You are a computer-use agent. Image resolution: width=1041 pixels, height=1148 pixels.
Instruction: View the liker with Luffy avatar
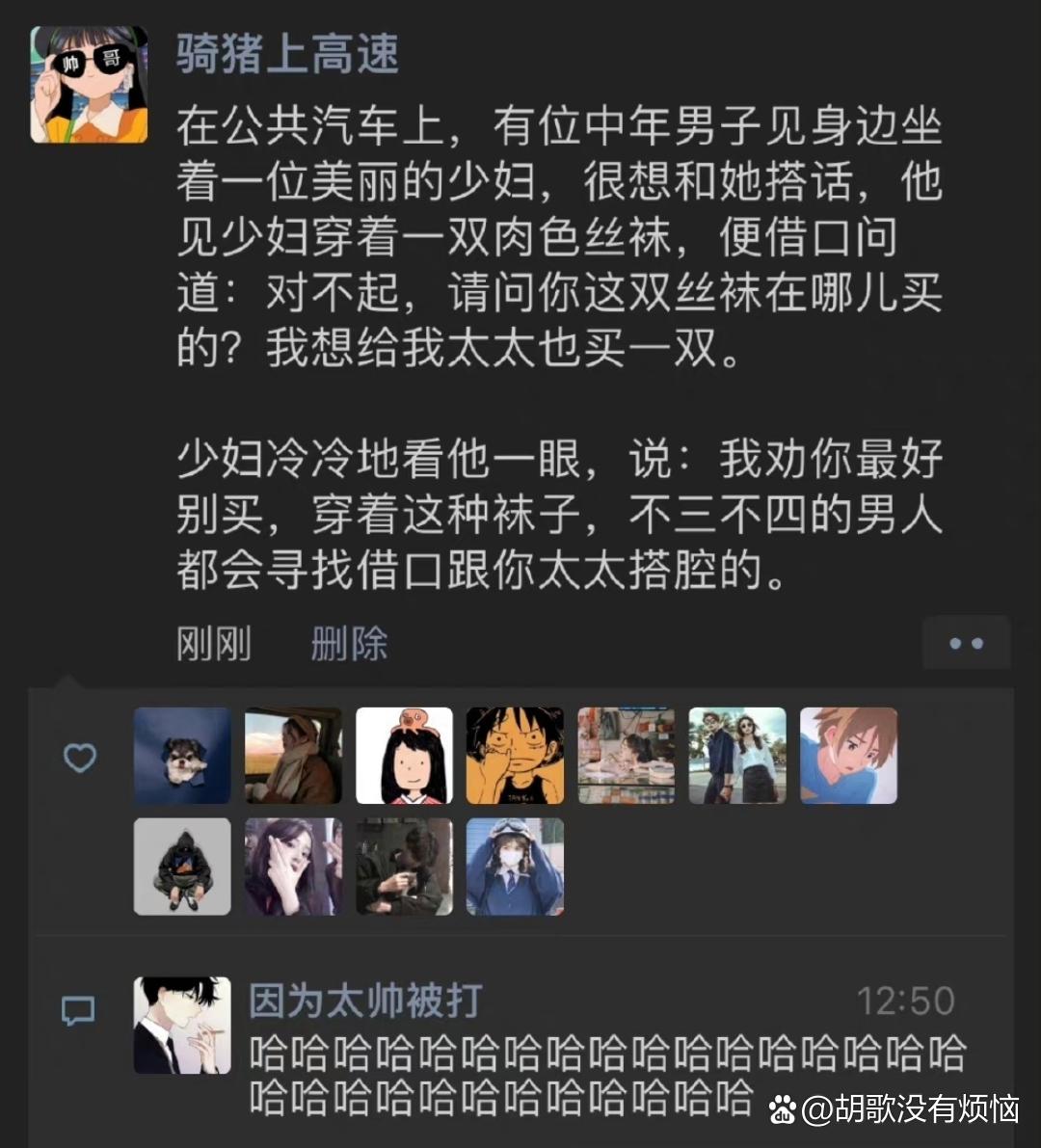pos(515,756)
